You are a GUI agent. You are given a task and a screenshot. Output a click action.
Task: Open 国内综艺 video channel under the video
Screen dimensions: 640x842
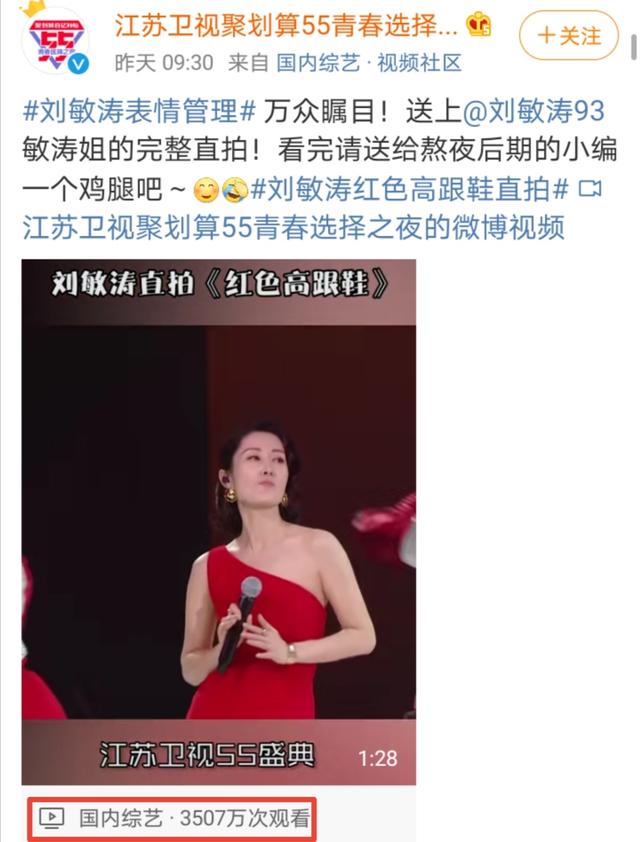(x=121, y=818)
